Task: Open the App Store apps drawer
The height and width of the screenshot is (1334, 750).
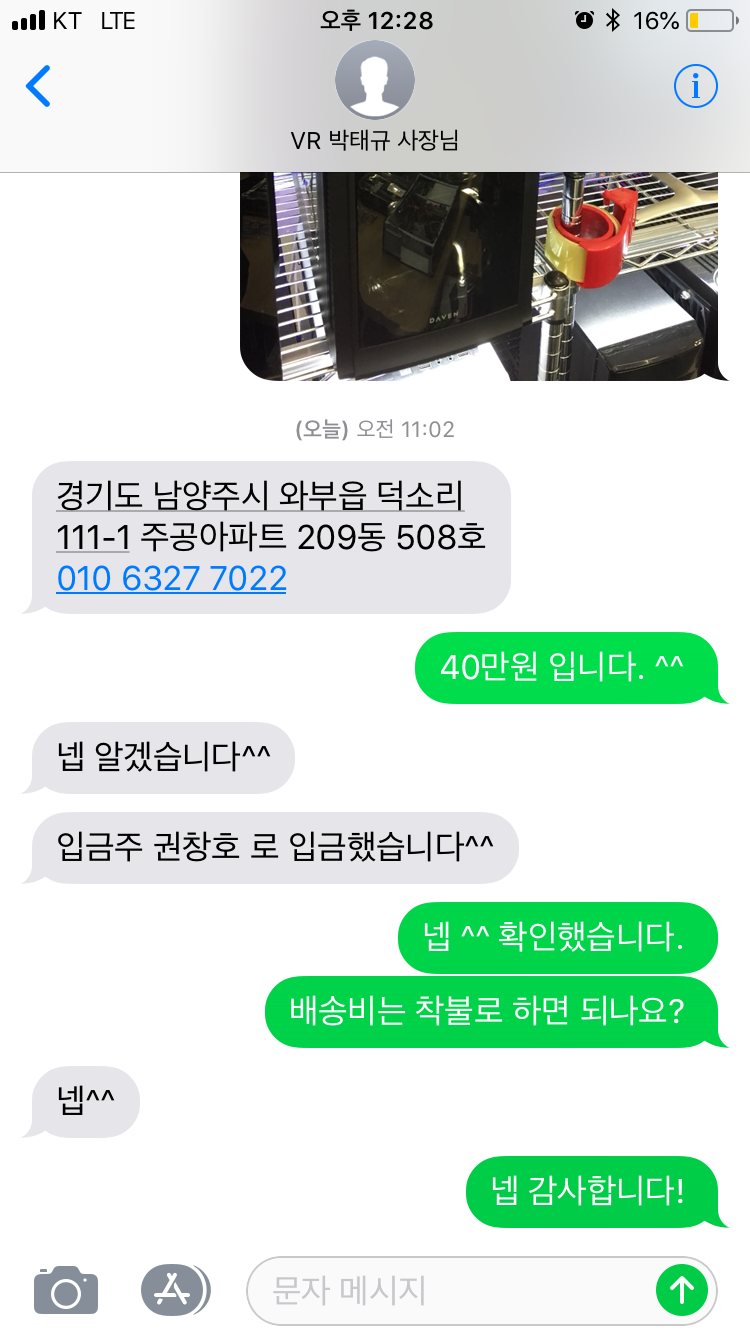Action: tap(175, 1290)
